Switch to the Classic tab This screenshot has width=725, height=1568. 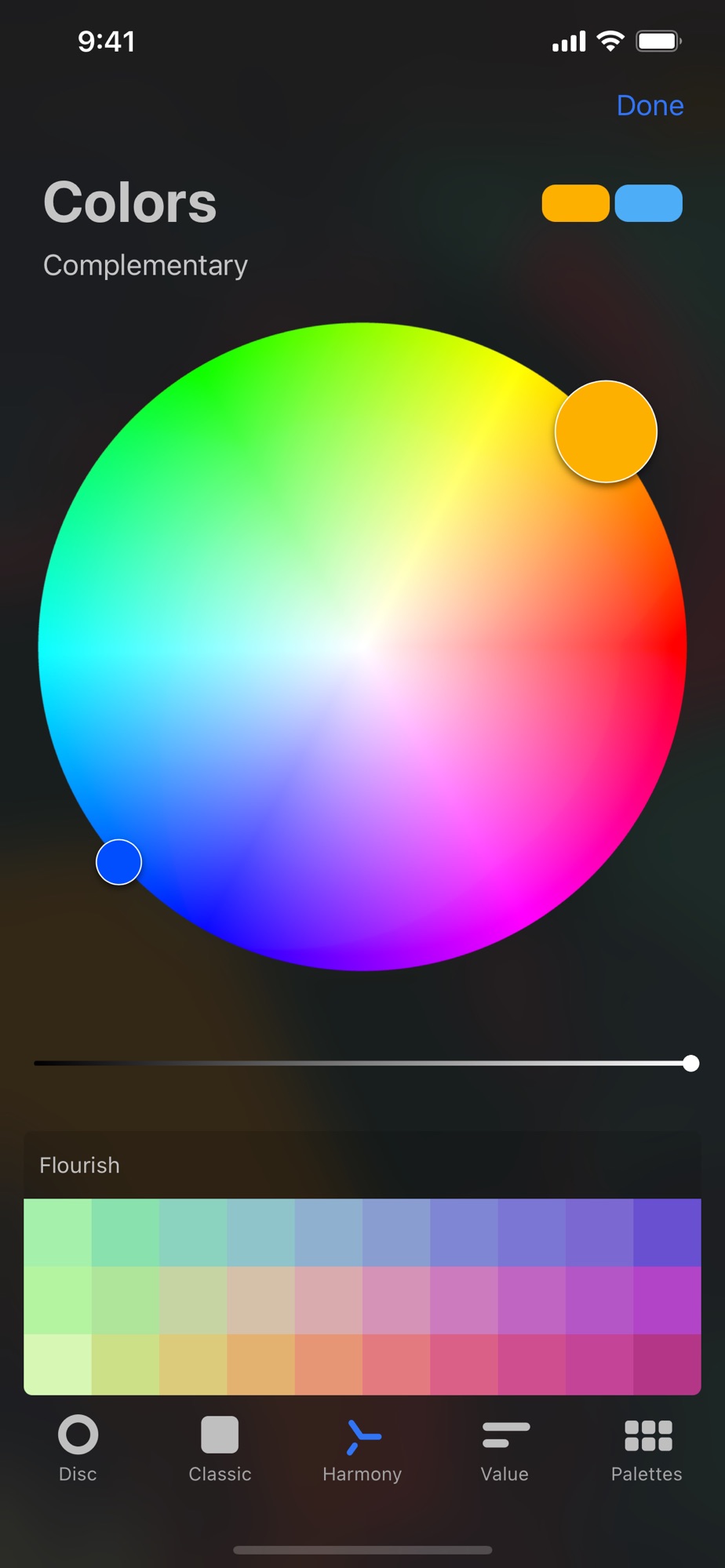(220, 1449)
